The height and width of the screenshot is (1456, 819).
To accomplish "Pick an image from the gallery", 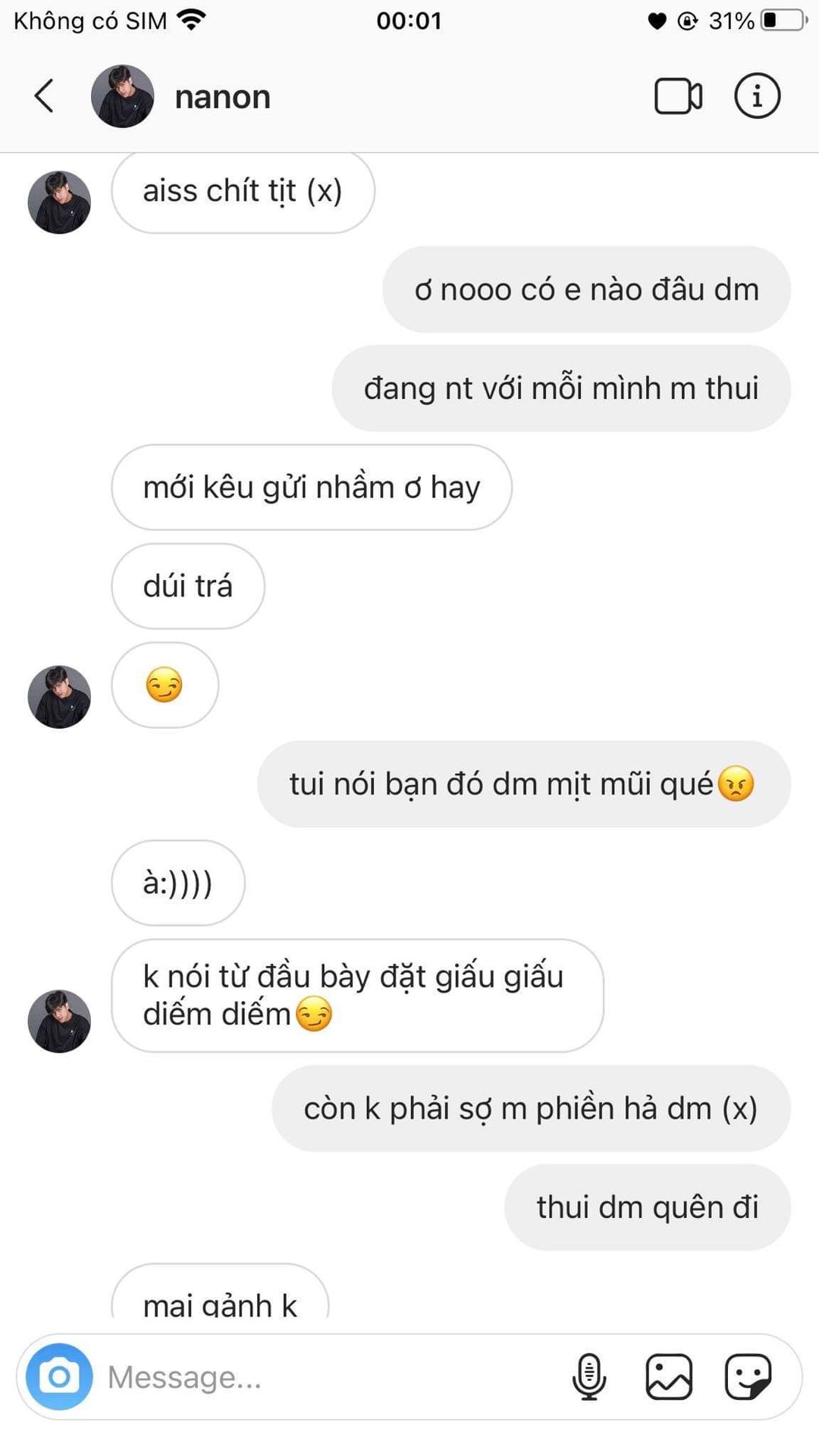I will click(669, 1376).
